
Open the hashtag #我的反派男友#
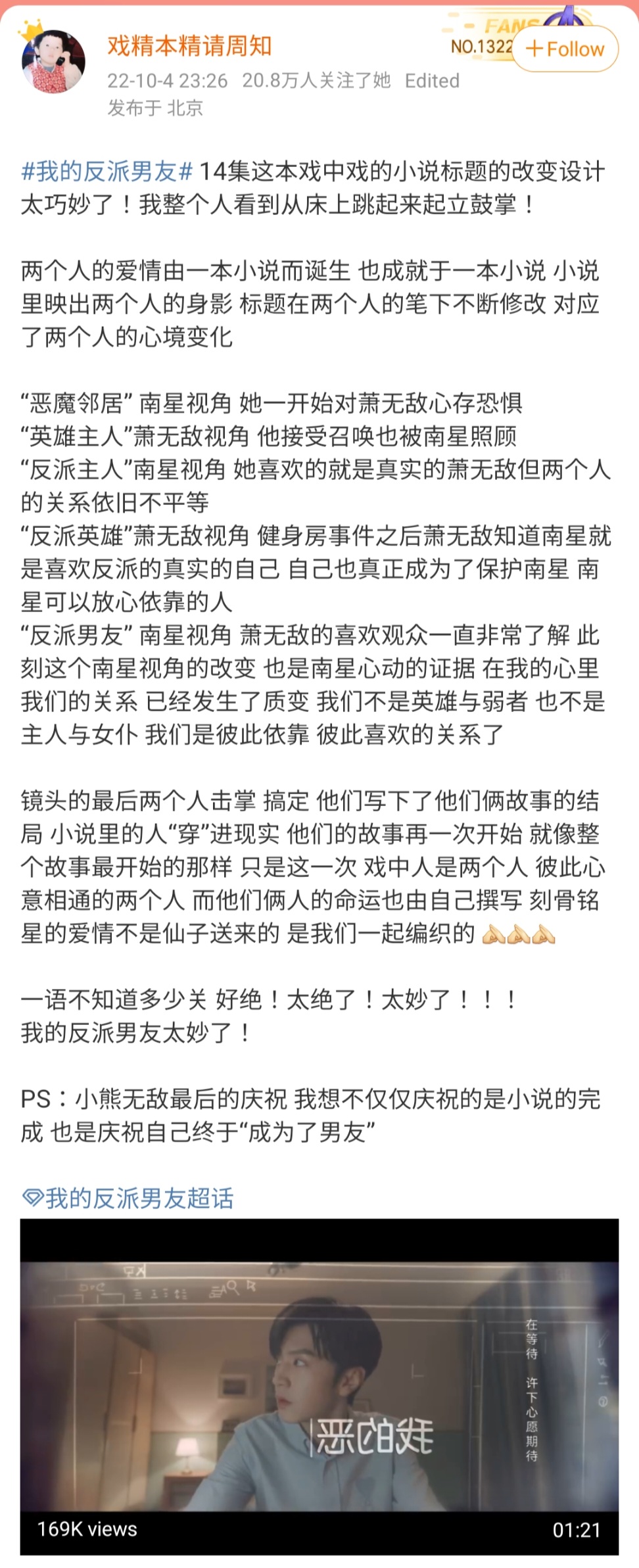106,172
